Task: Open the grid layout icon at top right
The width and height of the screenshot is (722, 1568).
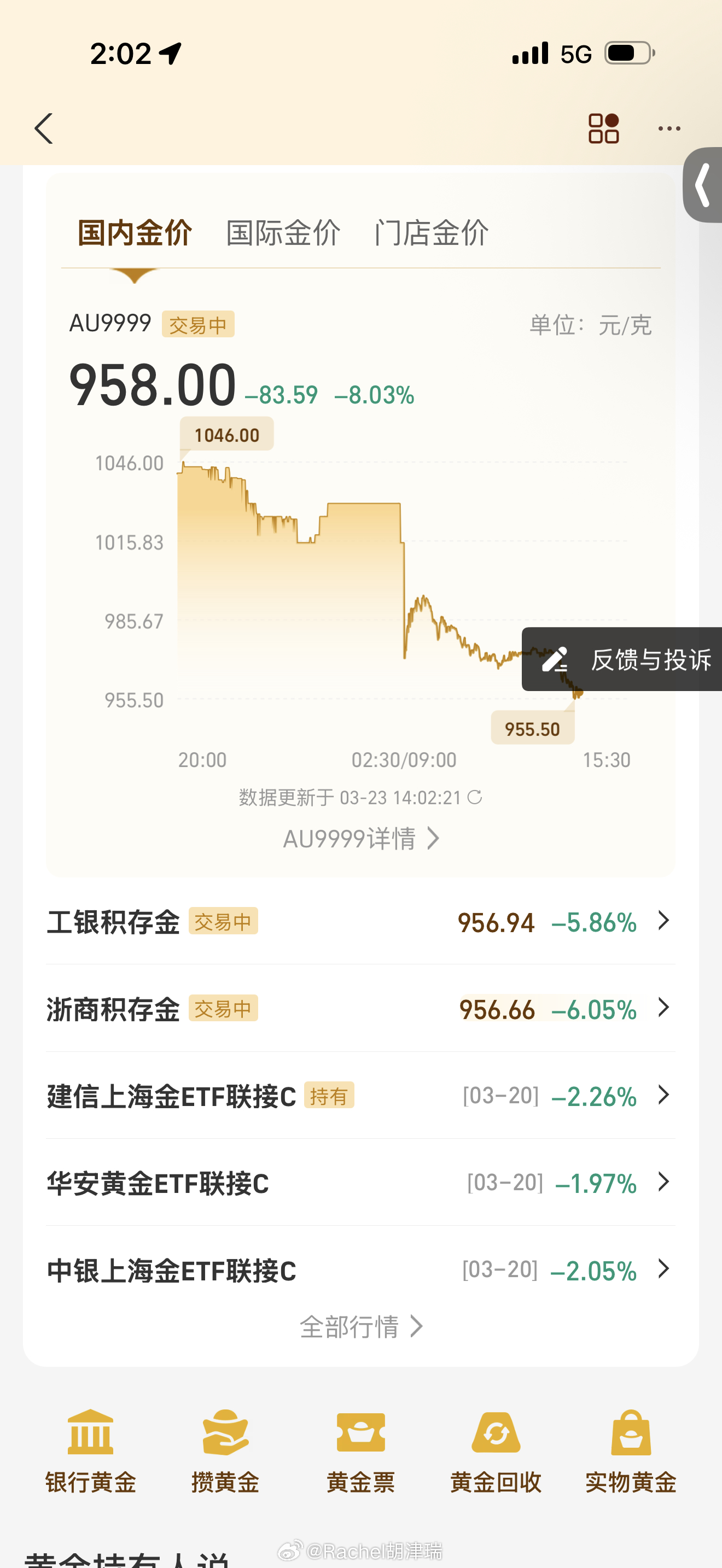Action: [x=604, y=128]
